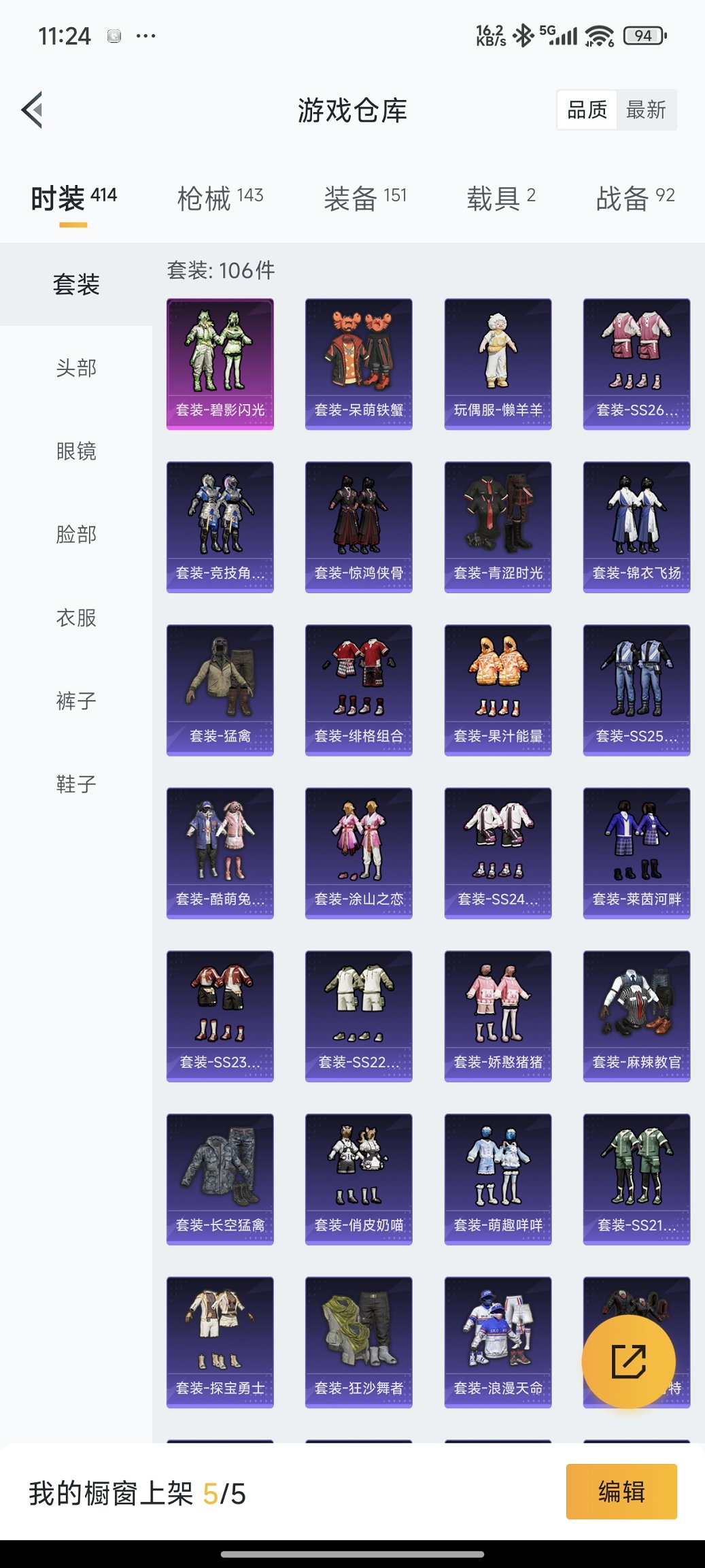Select the 眼镜 category
Viewport: 705px width, 1568px height.
click(76, 451)
